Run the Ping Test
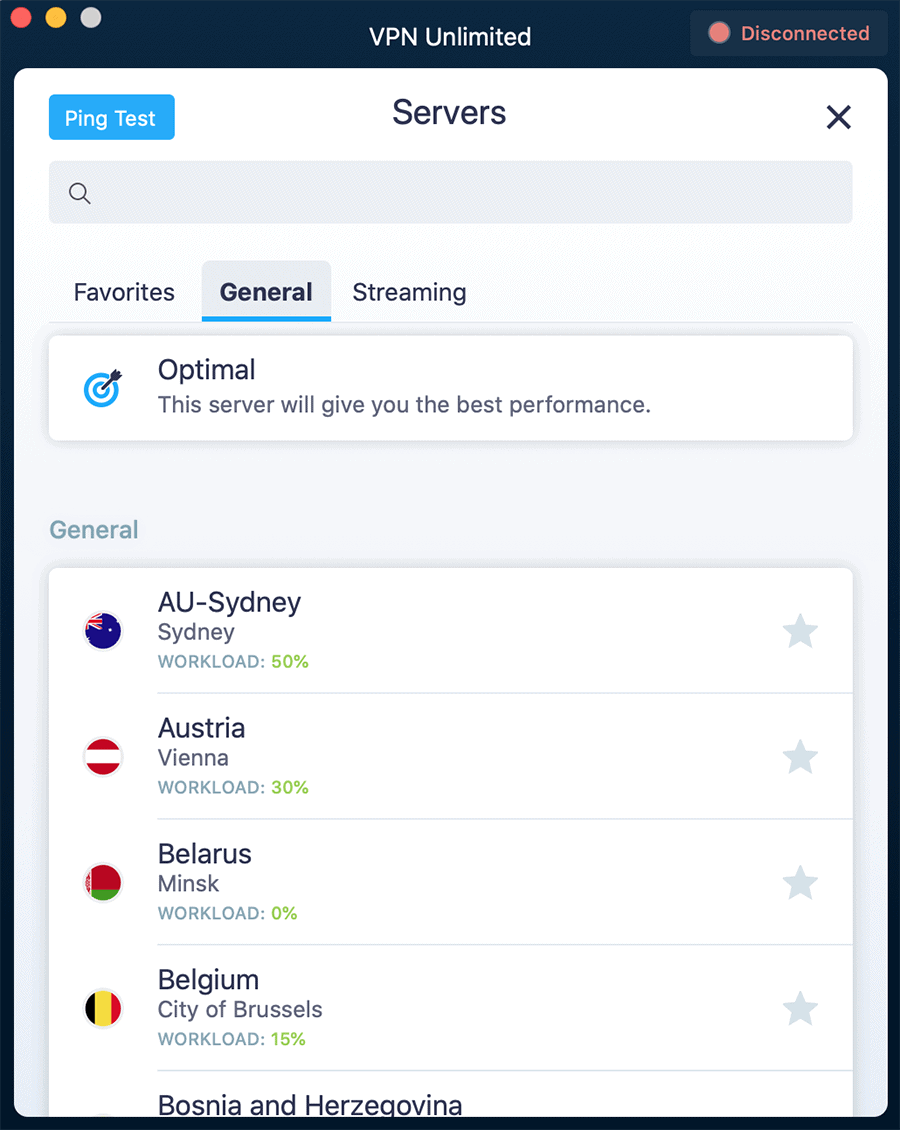900x1130 pixels. [111, 118]
